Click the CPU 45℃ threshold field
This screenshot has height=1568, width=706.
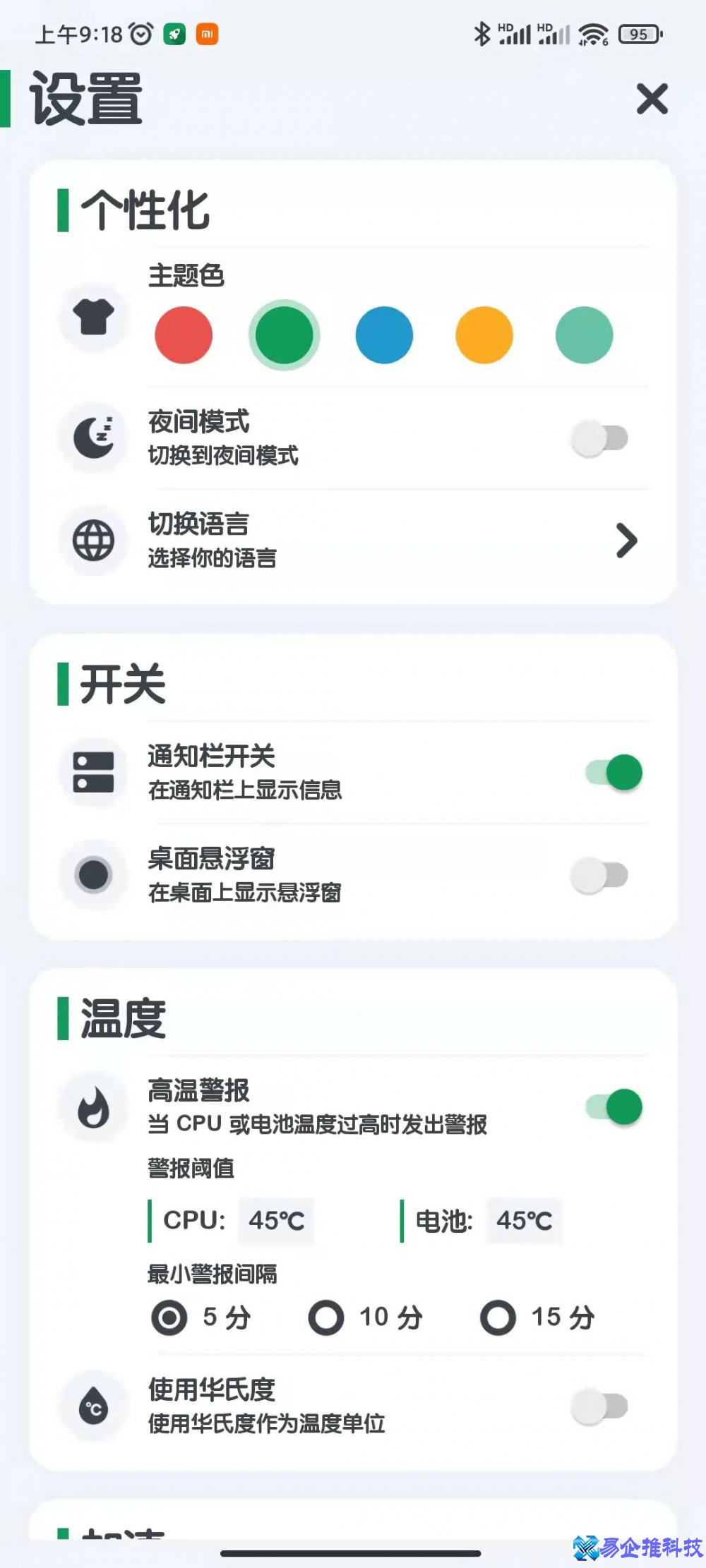coord(276,1221)
